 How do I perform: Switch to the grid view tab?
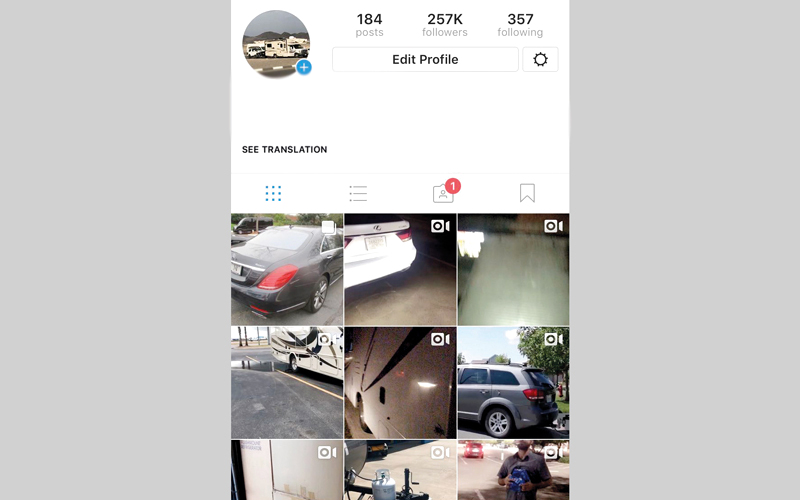(x=273, y=193)
